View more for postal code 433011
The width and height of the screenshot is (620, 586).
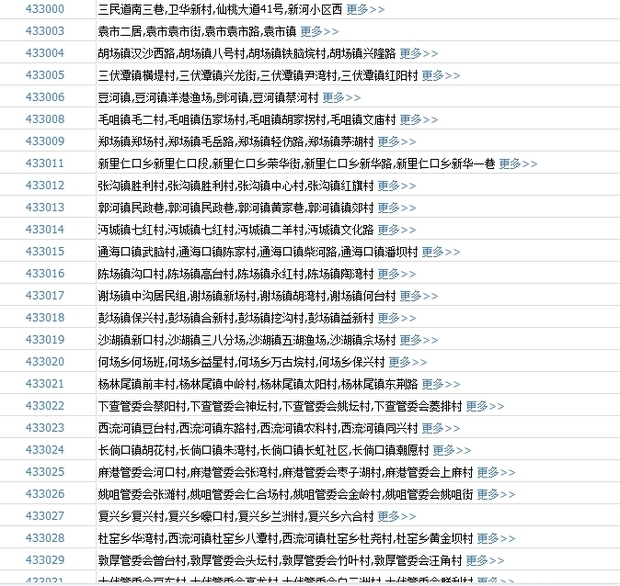tap(518, 163)
